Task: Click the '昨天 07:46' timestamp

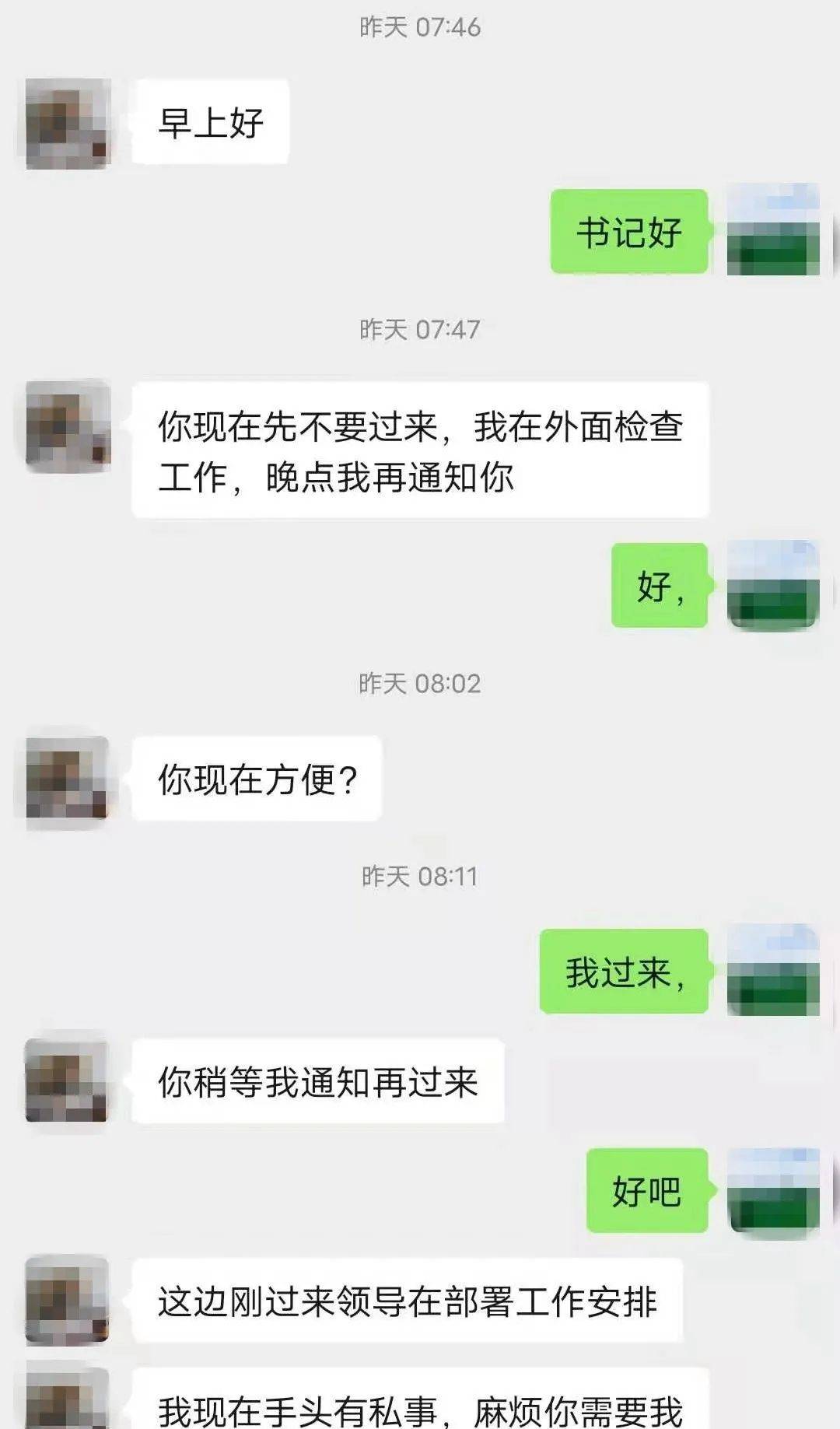Action: click(420, 29)
